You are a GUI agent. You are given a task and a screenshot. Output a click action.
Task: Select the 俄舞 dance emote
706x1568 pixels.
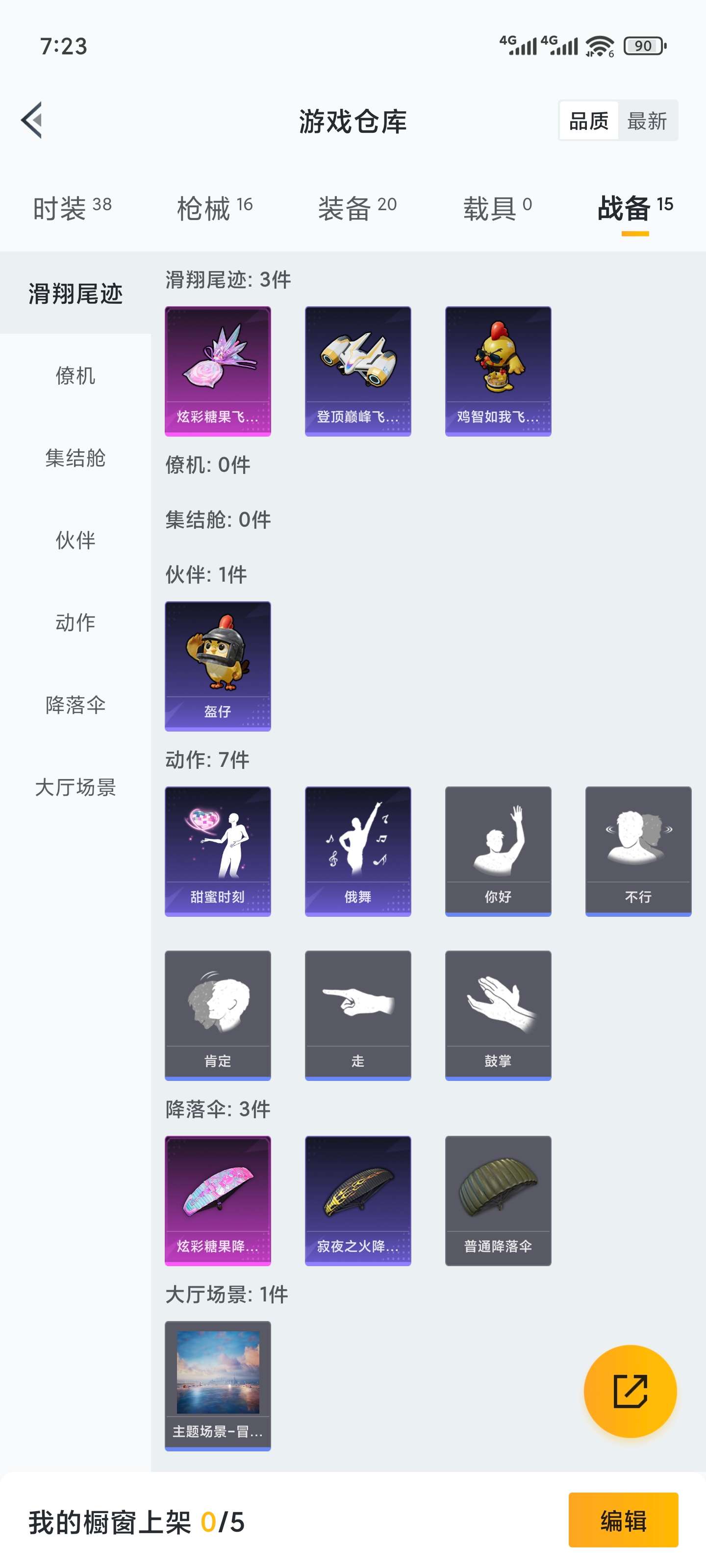(357, 851)
